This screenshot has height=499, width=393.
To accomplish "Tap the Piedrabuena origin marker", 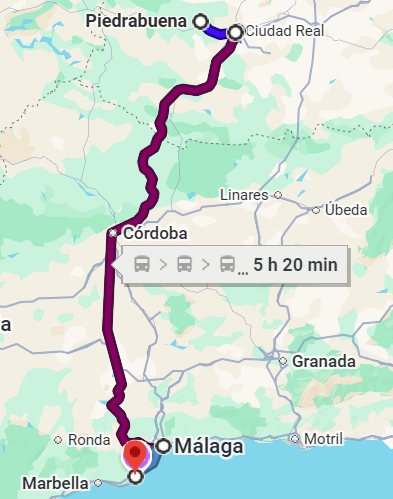I will pyautogui.click(x=201, y=22).
